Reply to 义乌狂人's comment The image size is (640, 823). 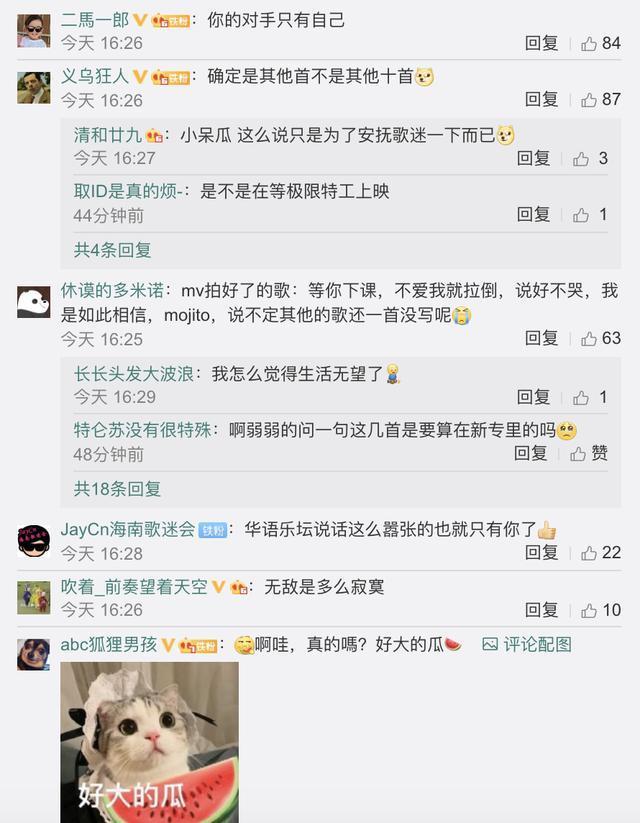[x=541, y=99]
